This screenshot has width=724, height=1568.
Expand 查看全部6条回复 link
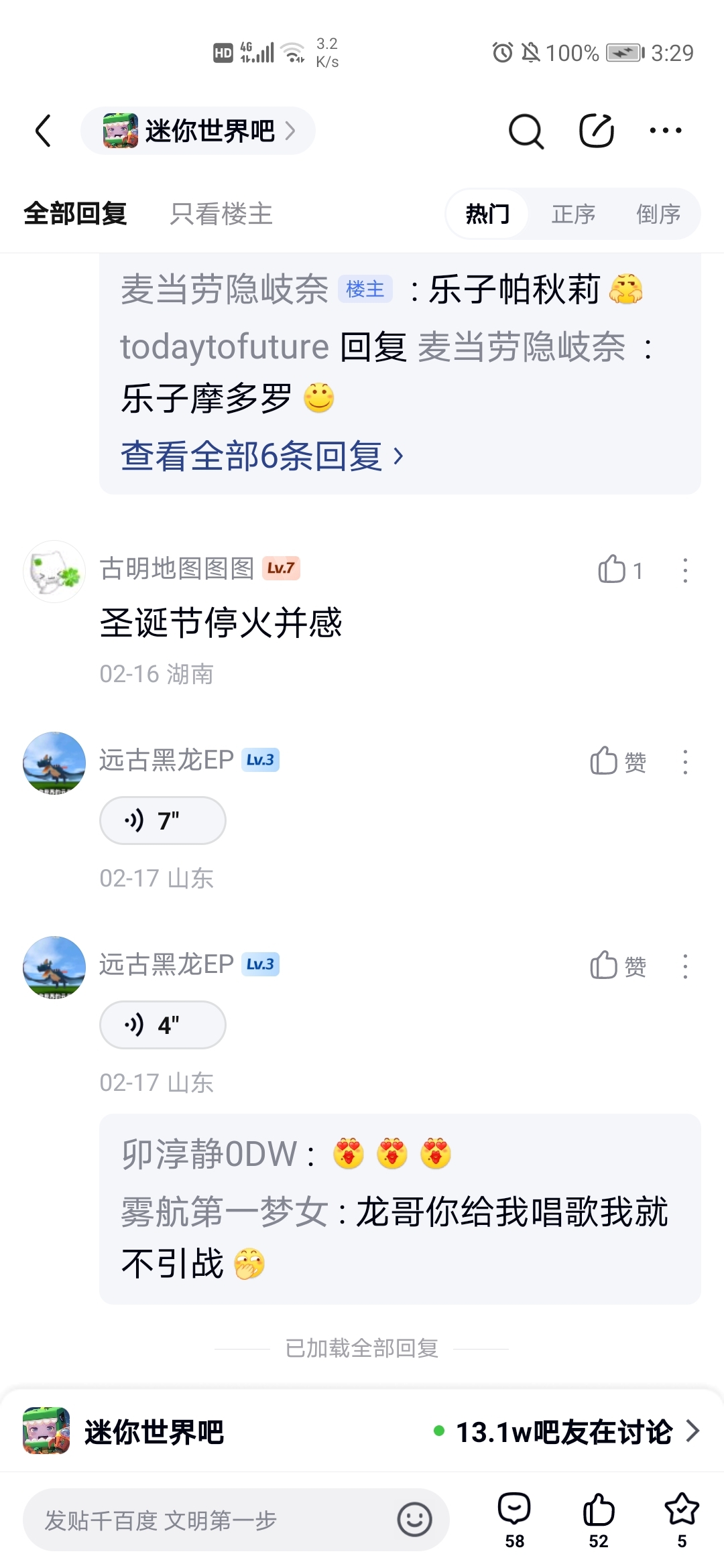tap(261, 456)
